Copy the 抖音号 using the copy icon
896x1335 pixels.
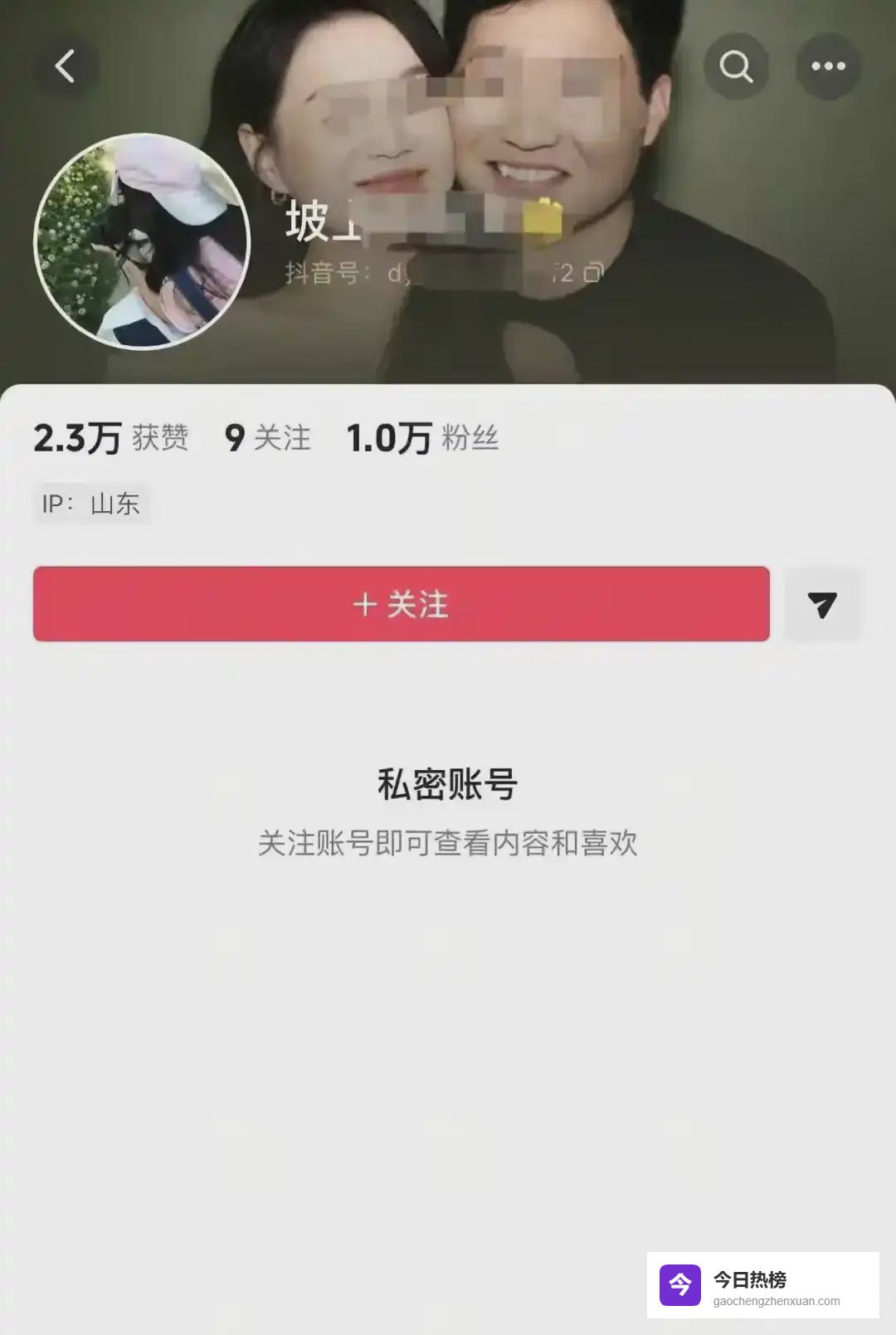tap(593, 272)
